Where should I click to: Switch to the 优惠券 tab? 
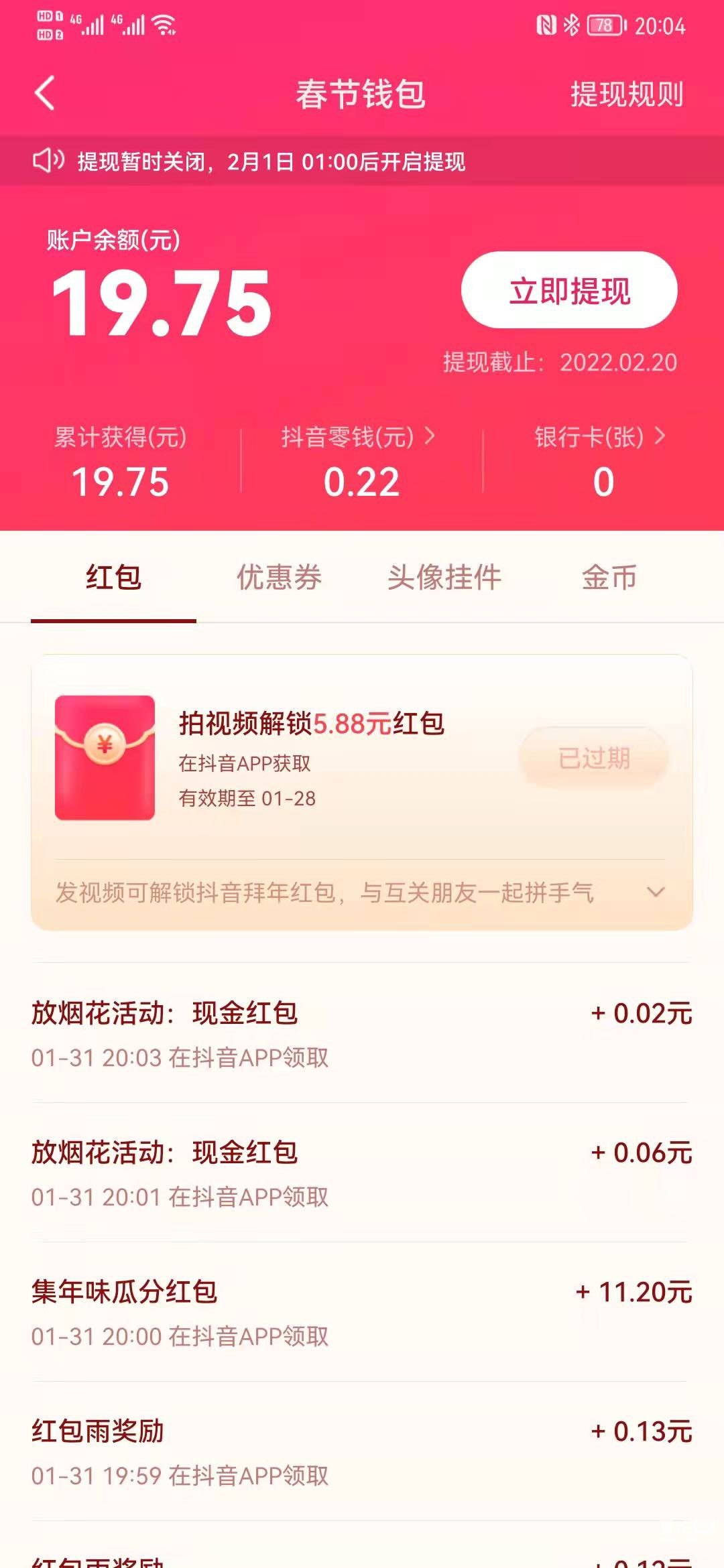coord(279,578)
